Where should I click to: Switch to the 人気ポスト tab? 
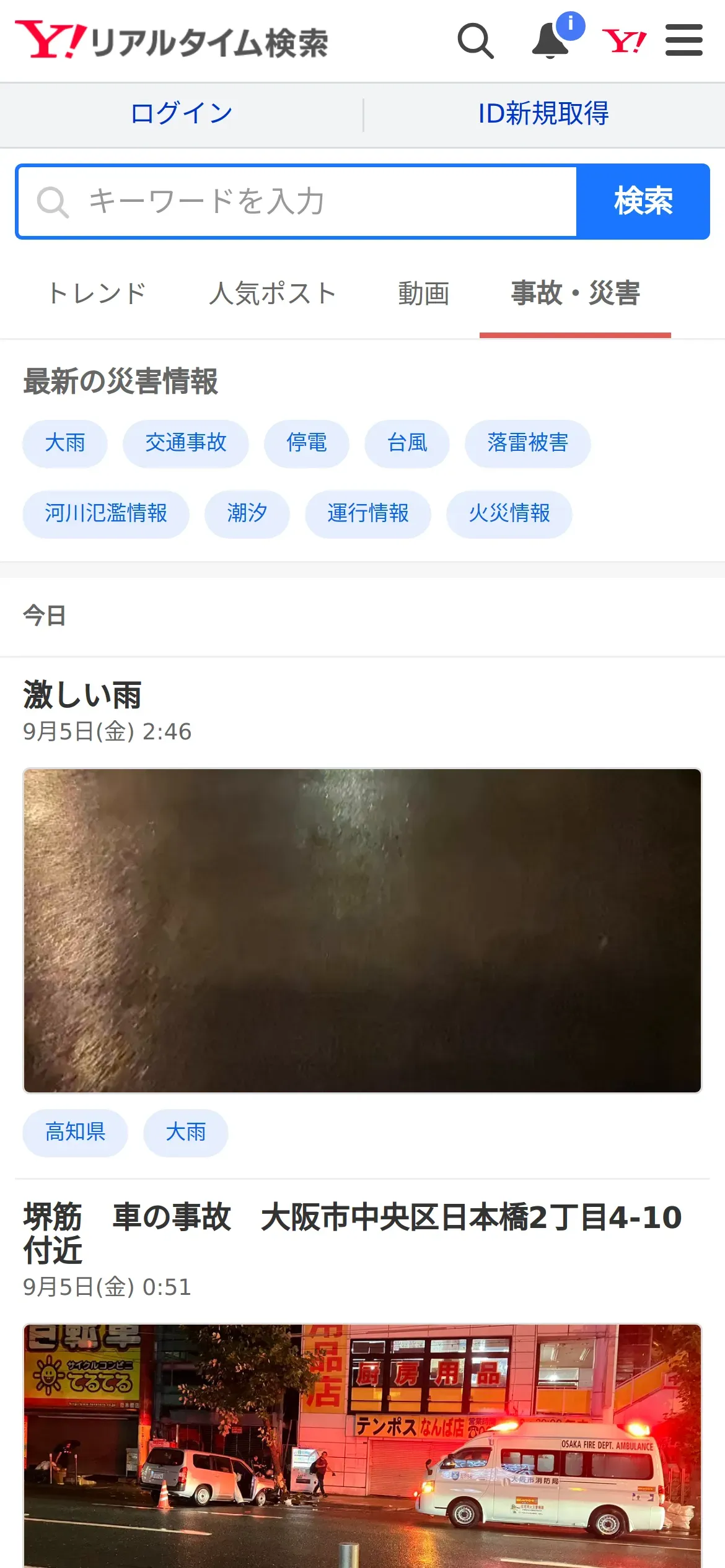click(x=273, y=293)
